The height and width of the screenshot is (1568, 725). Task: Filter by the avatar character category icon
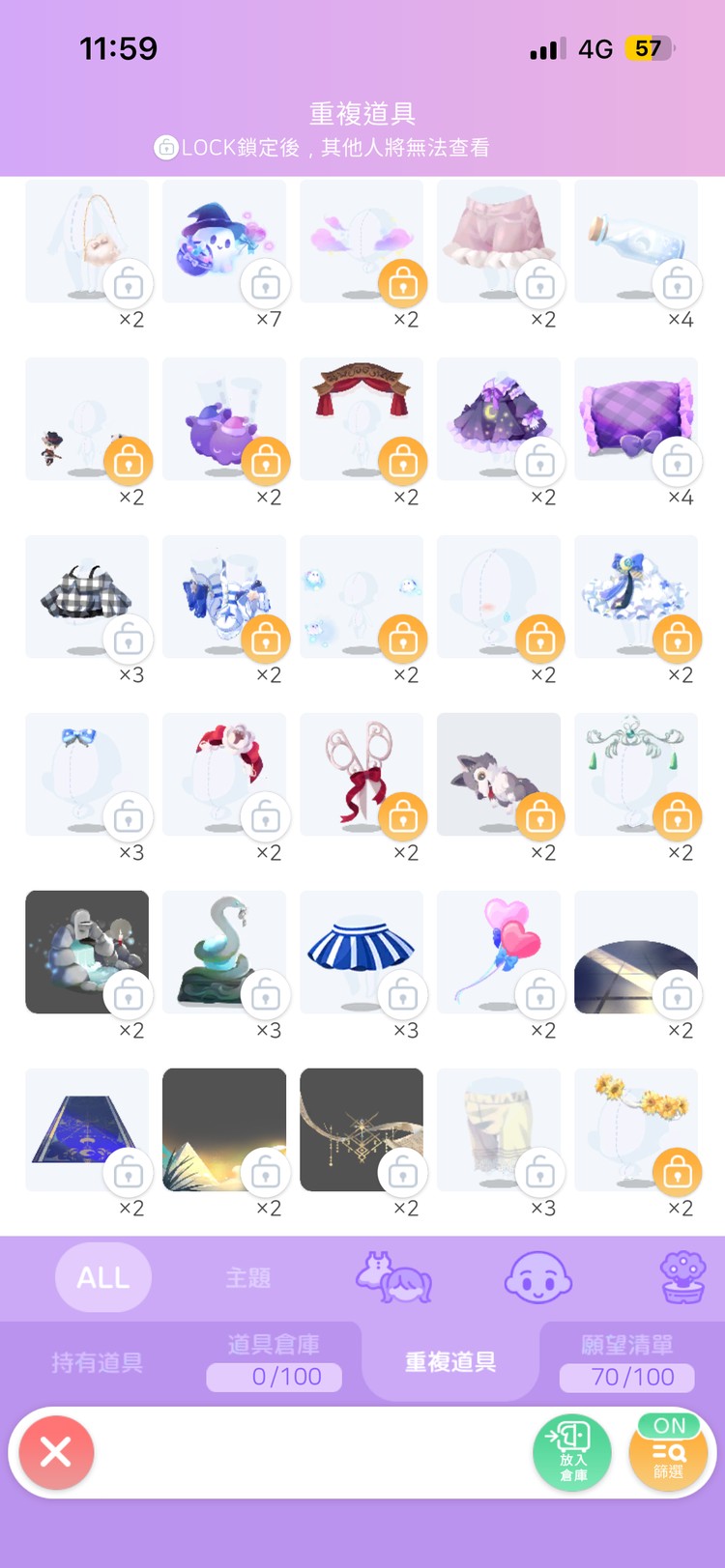click(x=393, y=1277)
